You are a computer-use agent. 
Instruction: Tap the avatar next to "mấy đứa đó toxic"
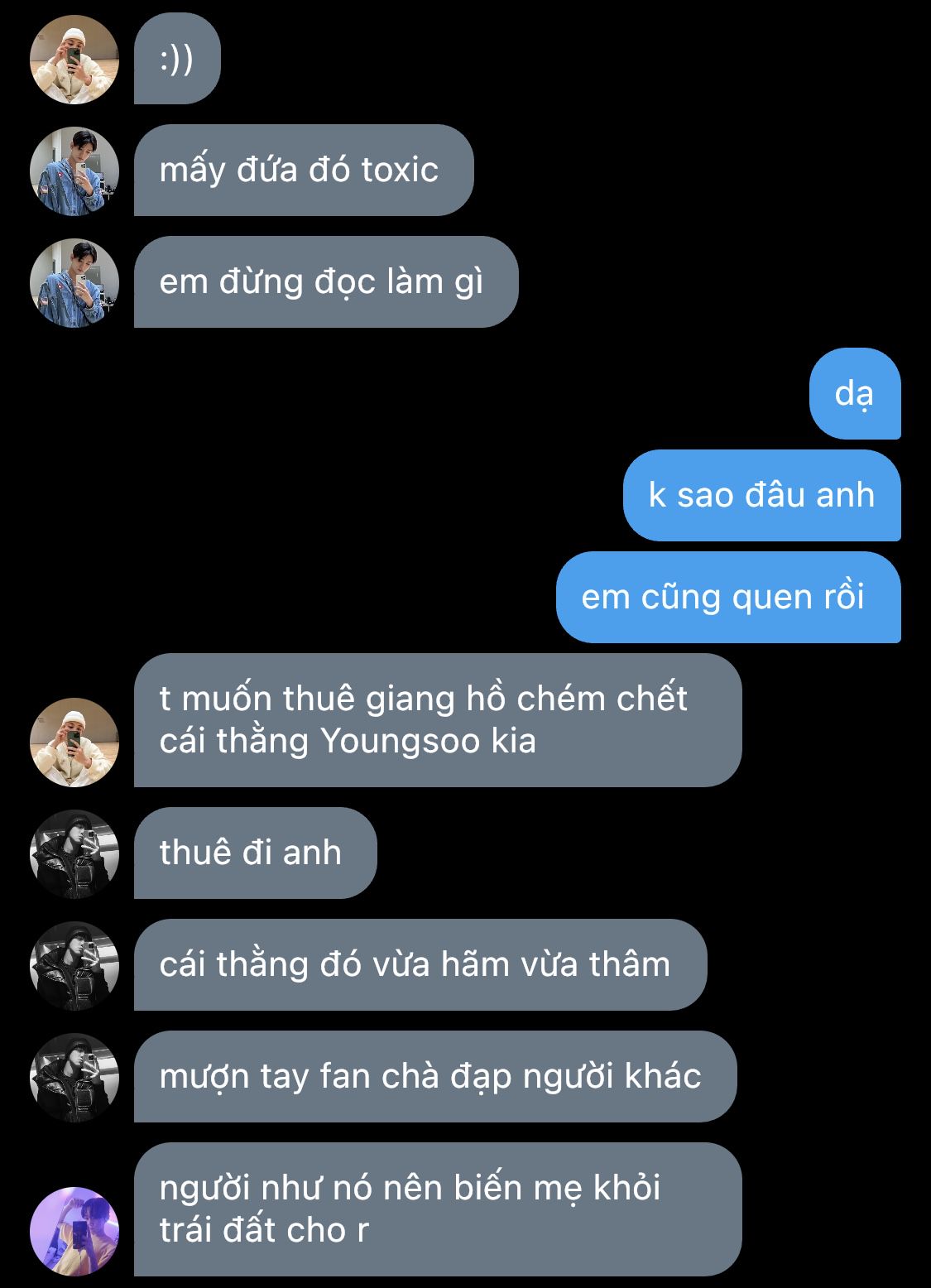74,171
